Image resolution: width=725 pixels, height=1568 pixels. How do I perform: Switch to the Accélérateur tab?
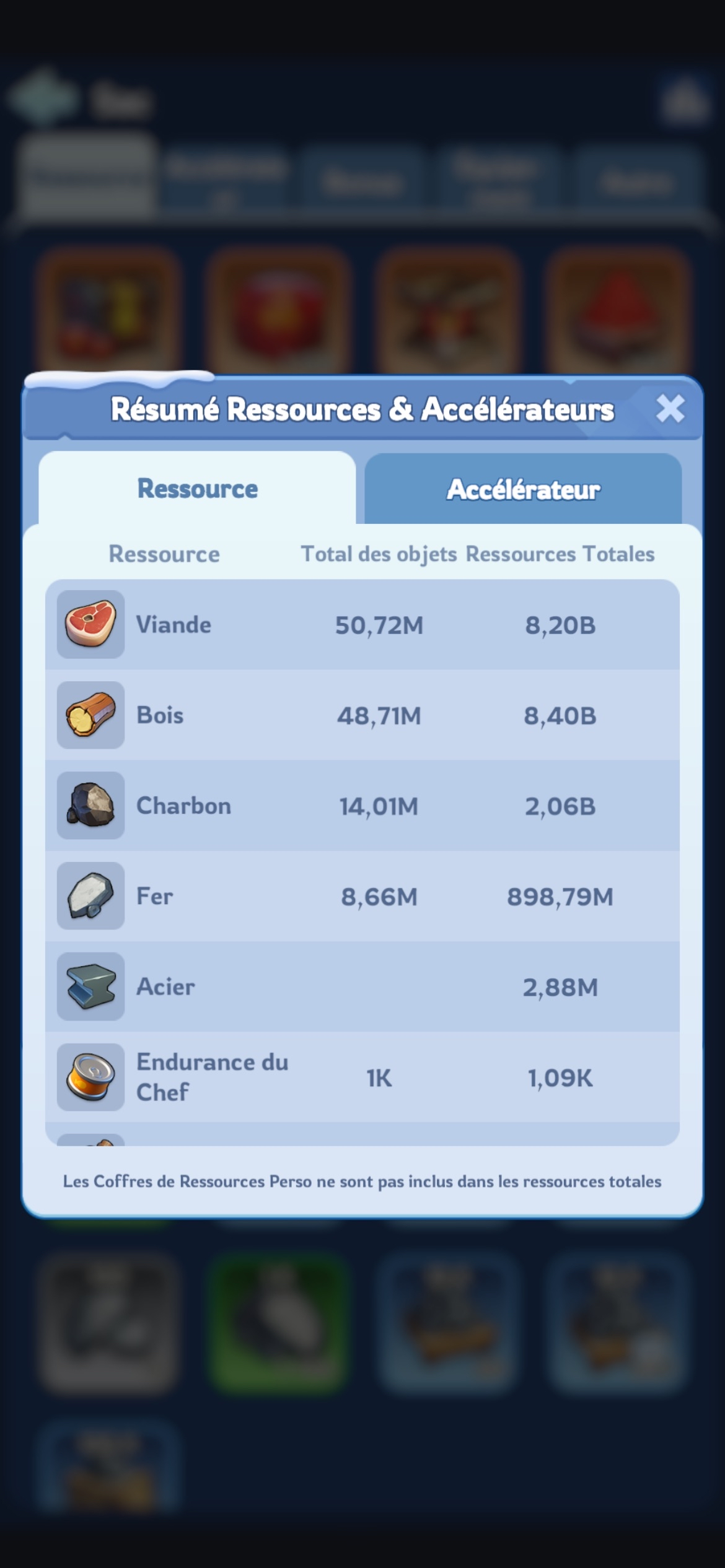click(x=523, y=489)
